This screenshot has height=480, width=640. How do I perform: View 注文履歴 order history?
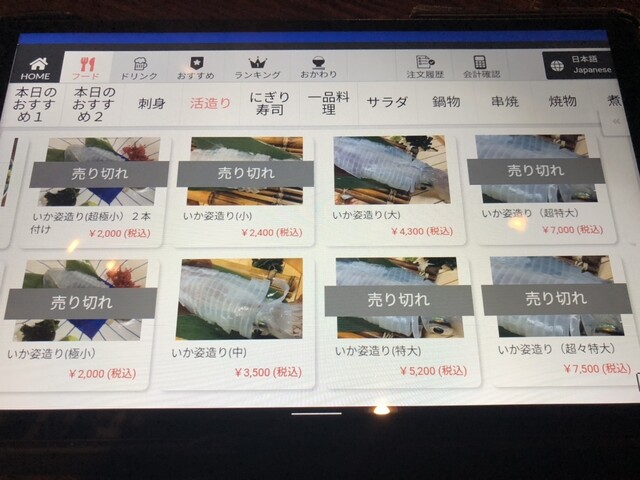[425, 67]
